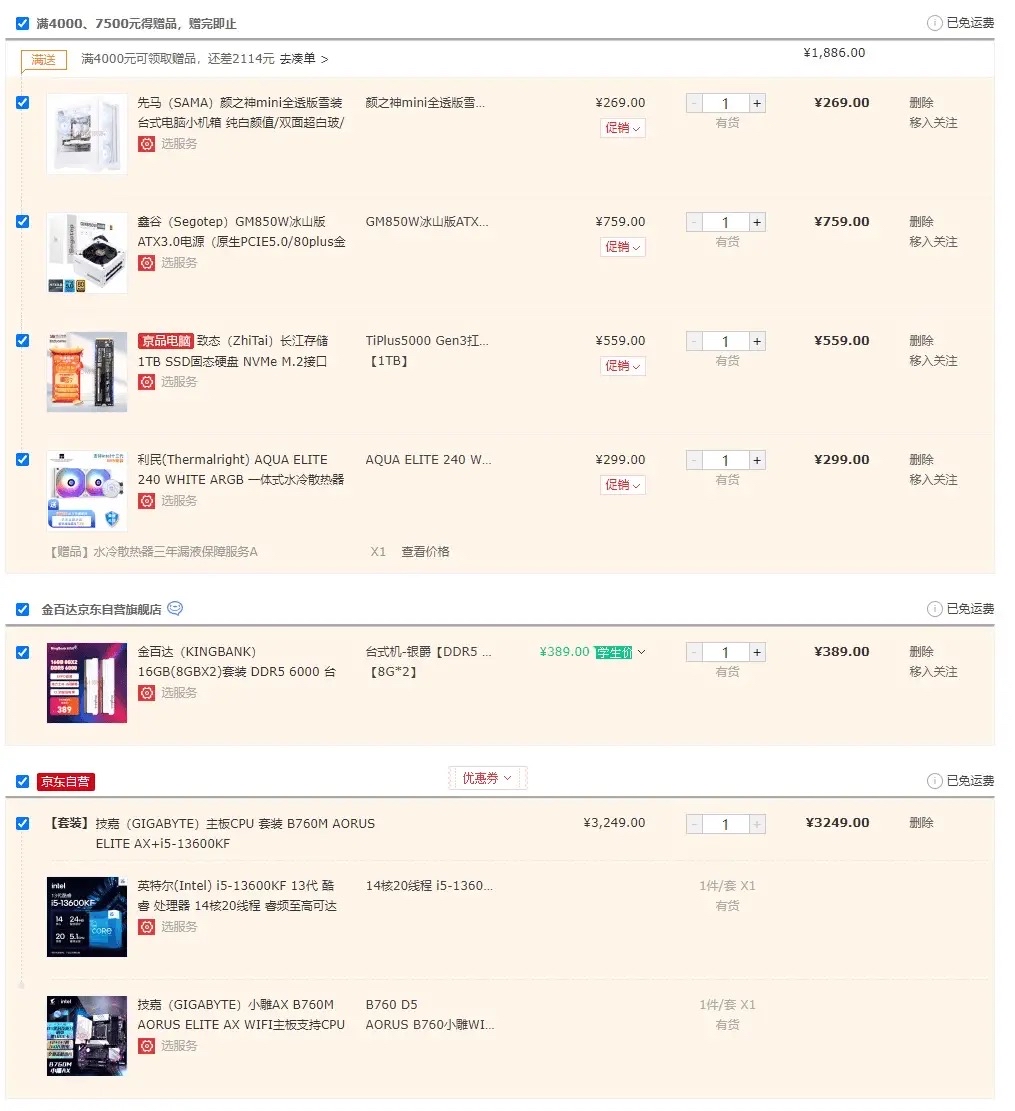Uncheck the GIGABYTE B760M bundle checkbox

(22, 823)
